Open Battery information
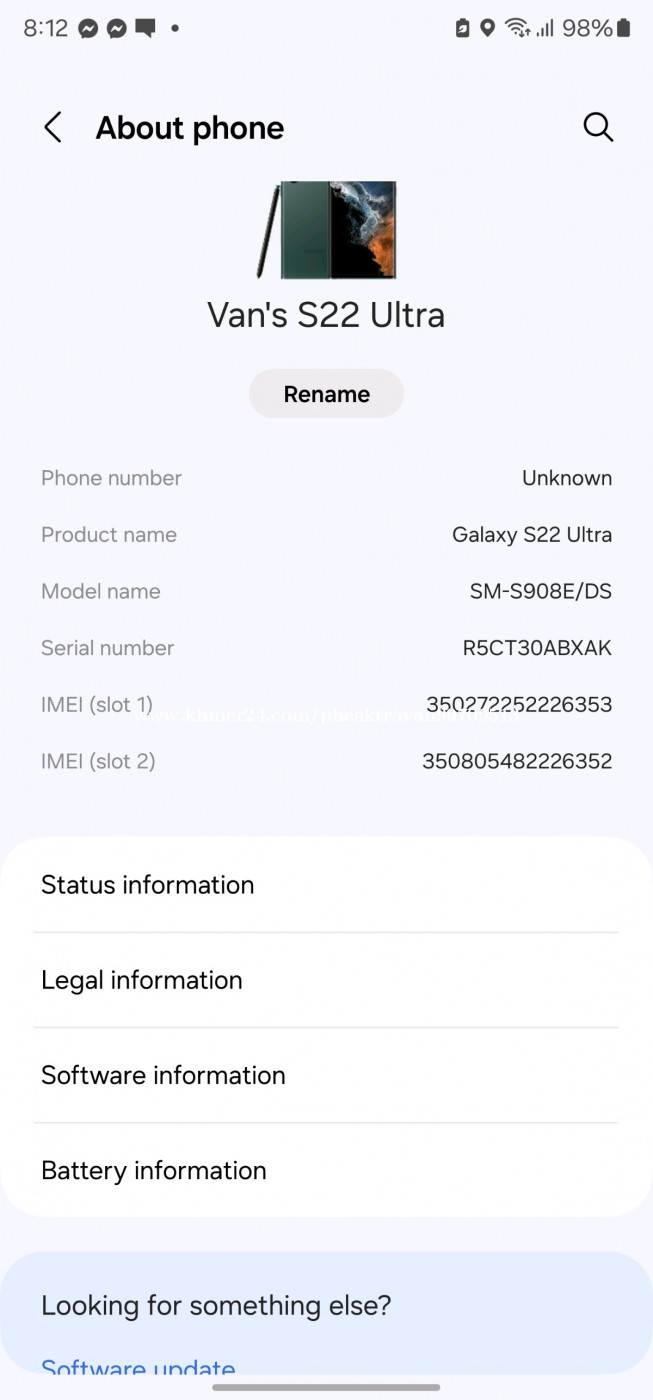This screenshot has height=1400, width=653. (x=326, y=1170)
